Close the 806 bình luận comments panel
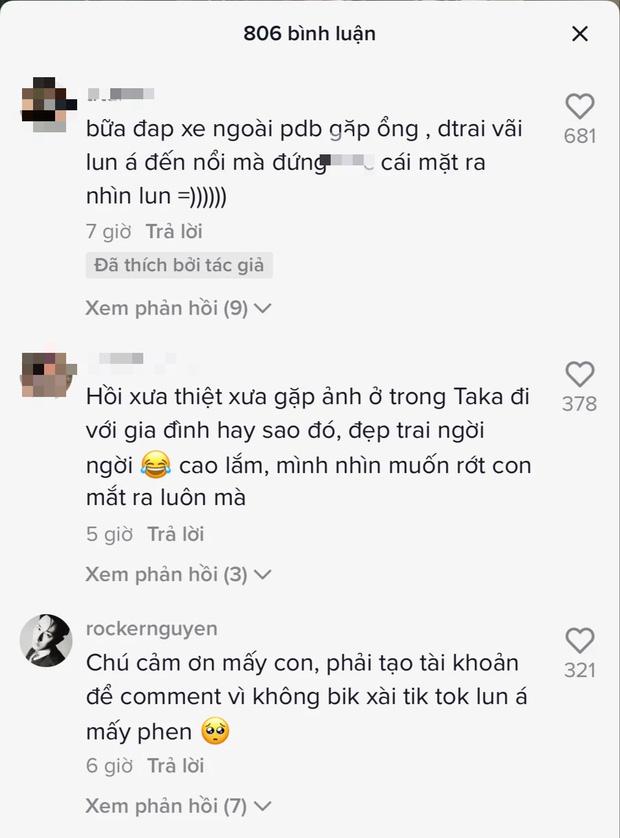Image resolution: width=620 pixels, height=838 pixels. coord(579,34)
